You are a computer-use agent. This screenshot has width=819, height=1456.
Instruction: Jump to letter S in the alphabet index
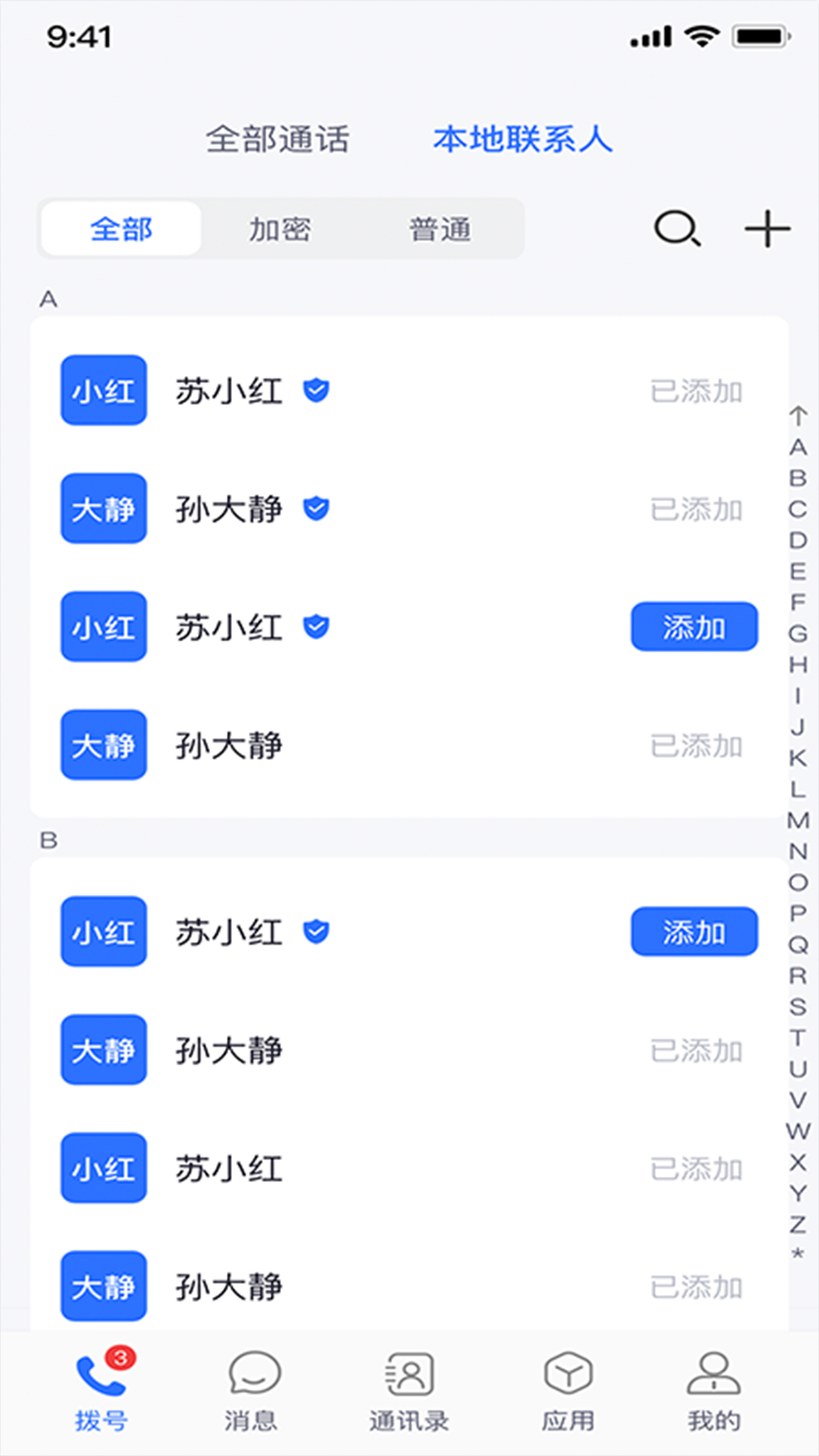pyautogui.click(x=798, y=1007)
